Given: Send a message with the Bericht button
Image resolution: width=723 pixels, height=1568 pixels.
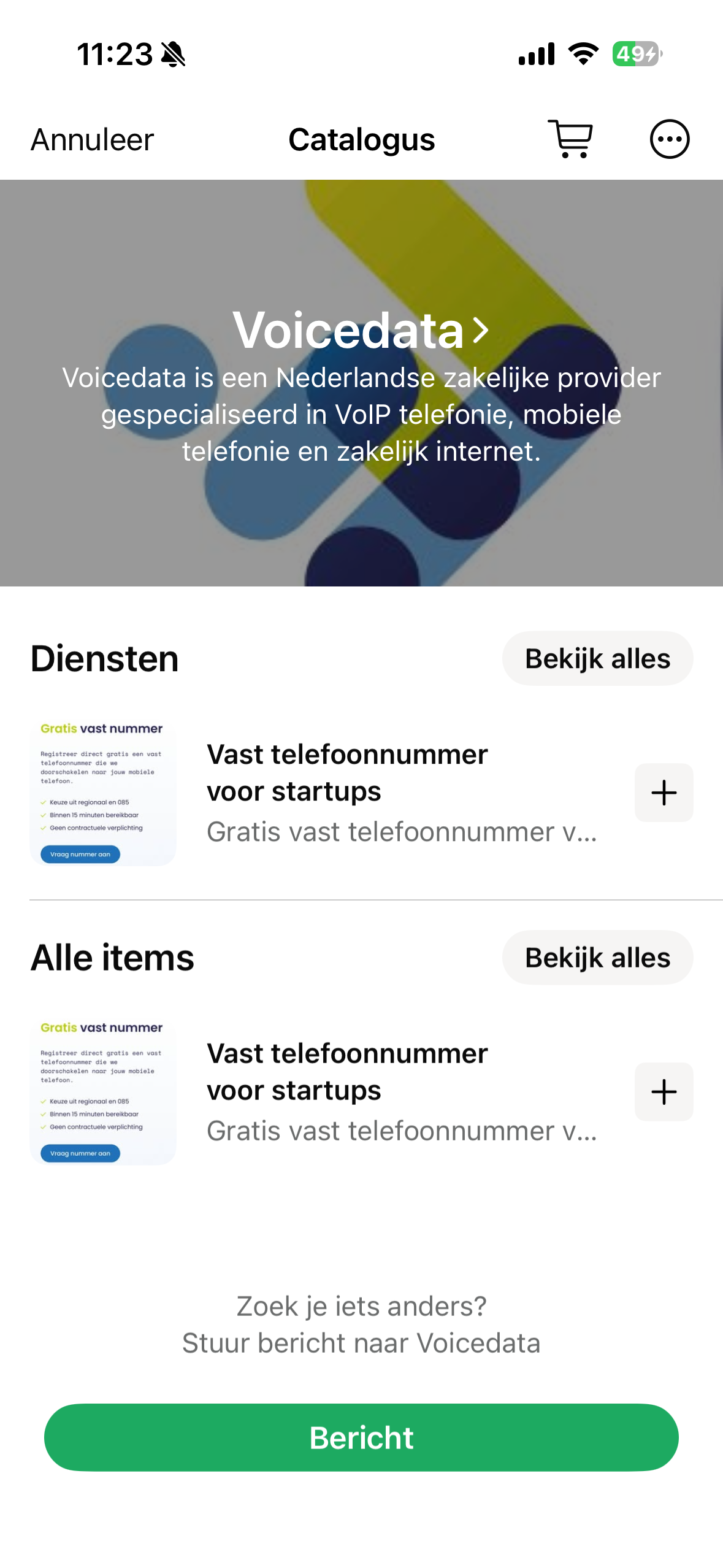Looking at the screenshot, I should point(361,1437).
